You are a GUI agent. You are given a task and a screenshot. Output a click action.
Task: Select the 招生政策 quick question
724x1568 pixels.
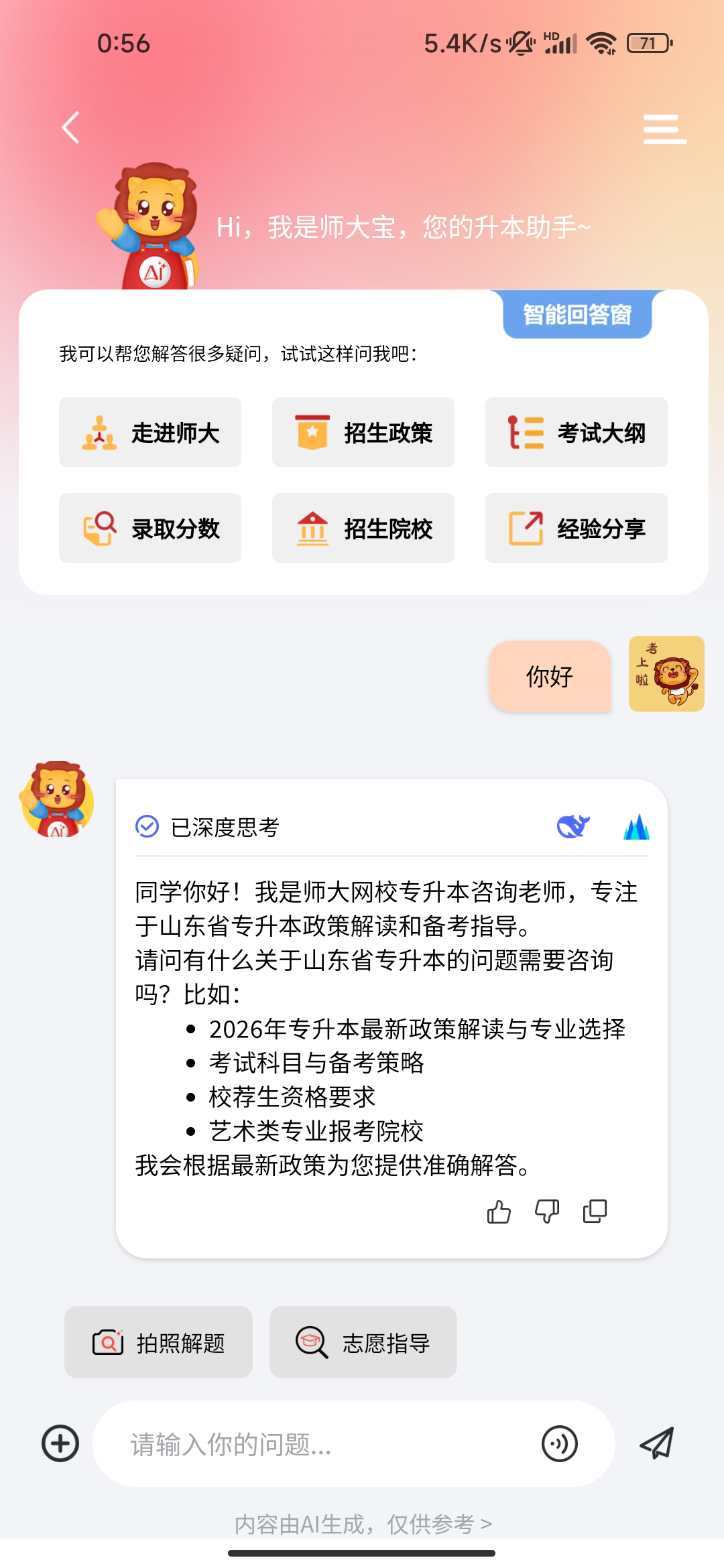[x=363, y=432]
